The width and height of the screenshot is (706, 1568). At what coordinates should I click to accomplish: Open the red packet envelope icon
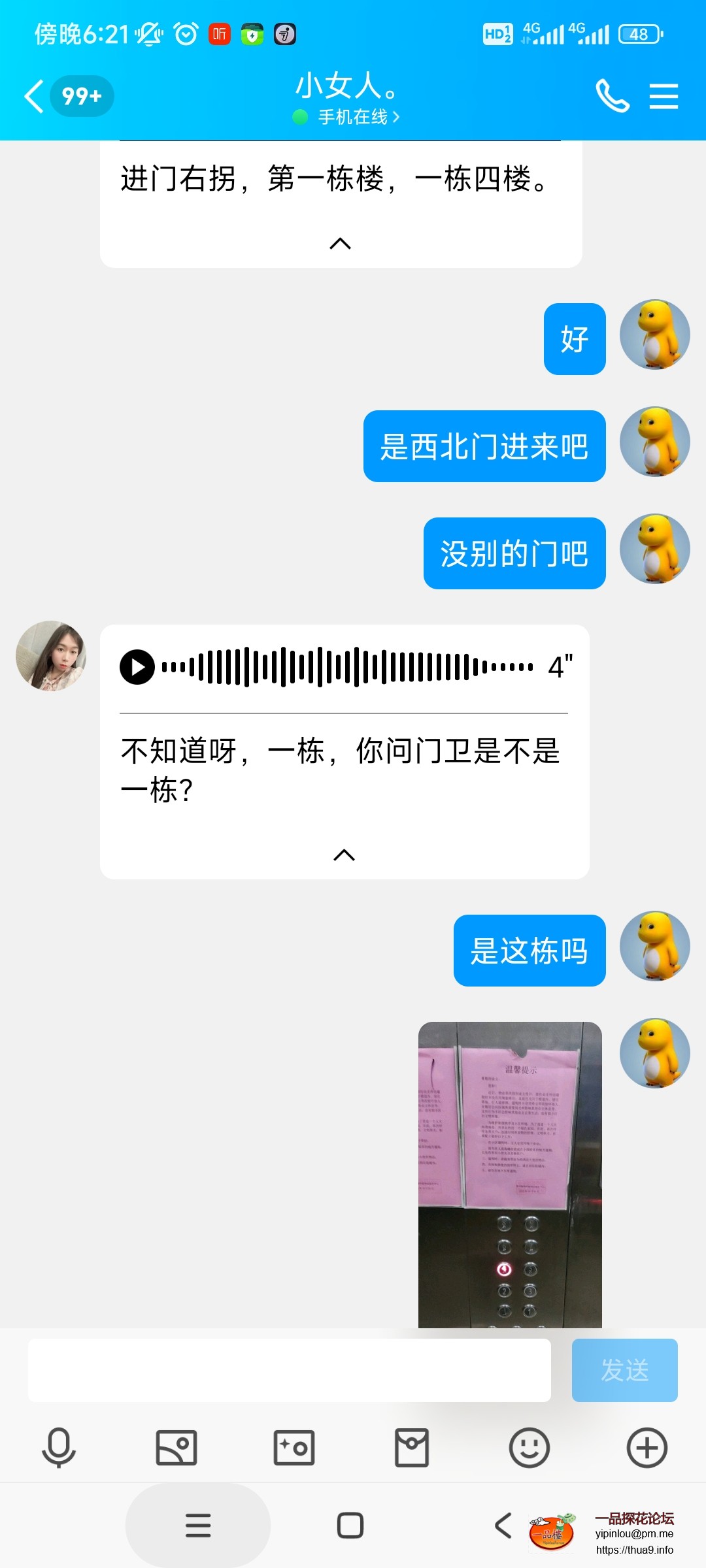click(412, 1448)
